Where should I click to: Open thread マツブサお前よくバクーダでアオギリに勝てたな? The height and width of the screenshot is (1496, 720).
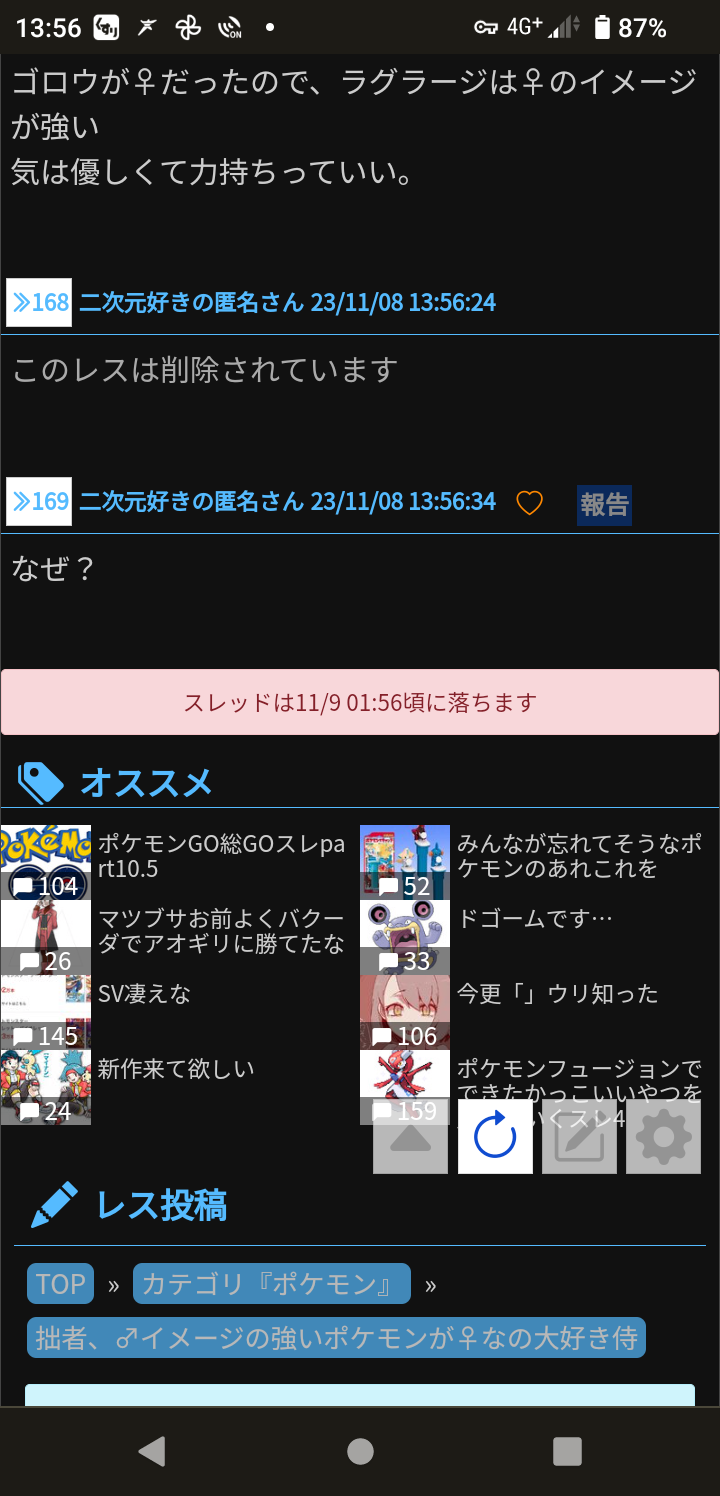pos(220,931)
